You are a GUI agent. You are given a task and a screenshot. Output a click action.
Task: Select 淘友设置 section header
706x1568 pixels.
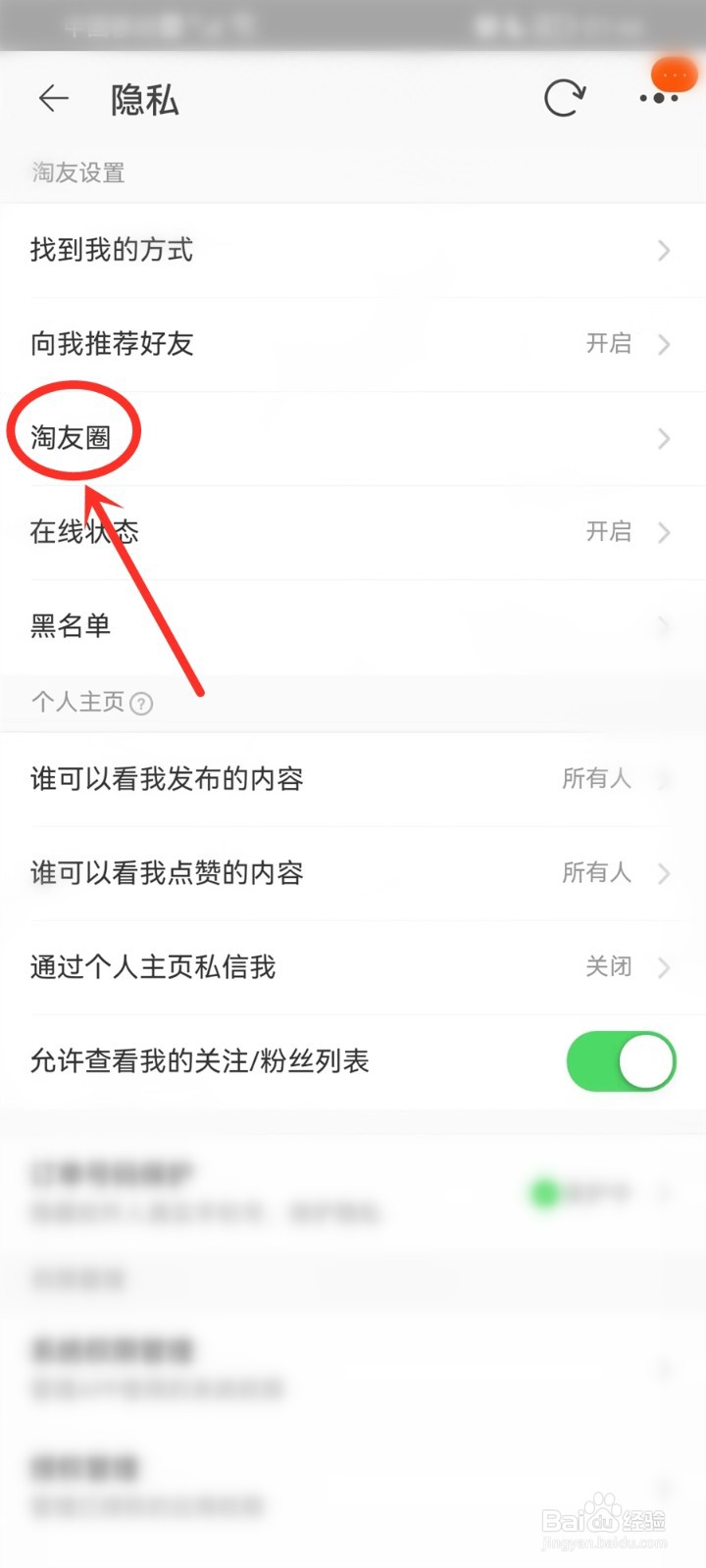pos(76,172)
